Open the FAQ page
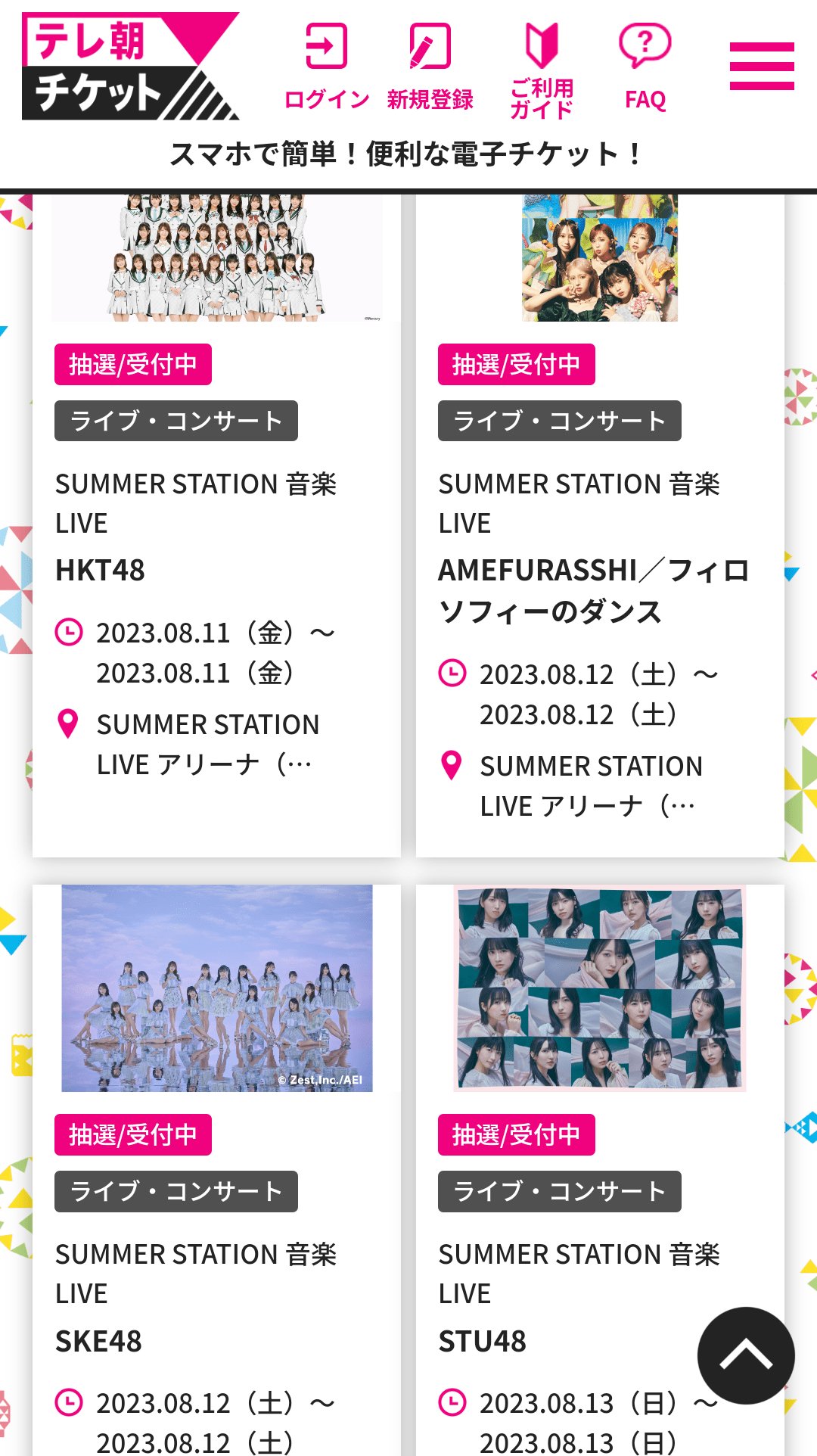Image resolution: width=817 pixels, height=1456 pixels. tap(645, 67)
